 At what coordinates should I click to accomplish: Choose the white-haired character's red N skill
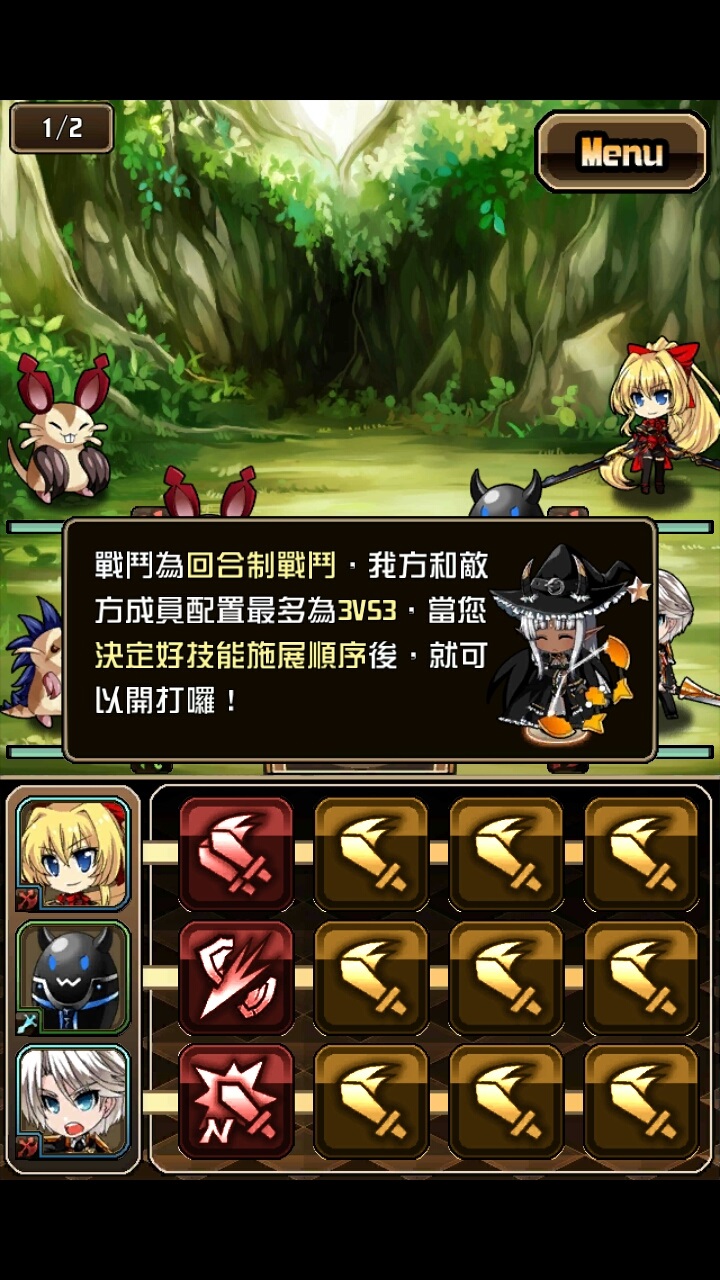[x=235, y=1101]
